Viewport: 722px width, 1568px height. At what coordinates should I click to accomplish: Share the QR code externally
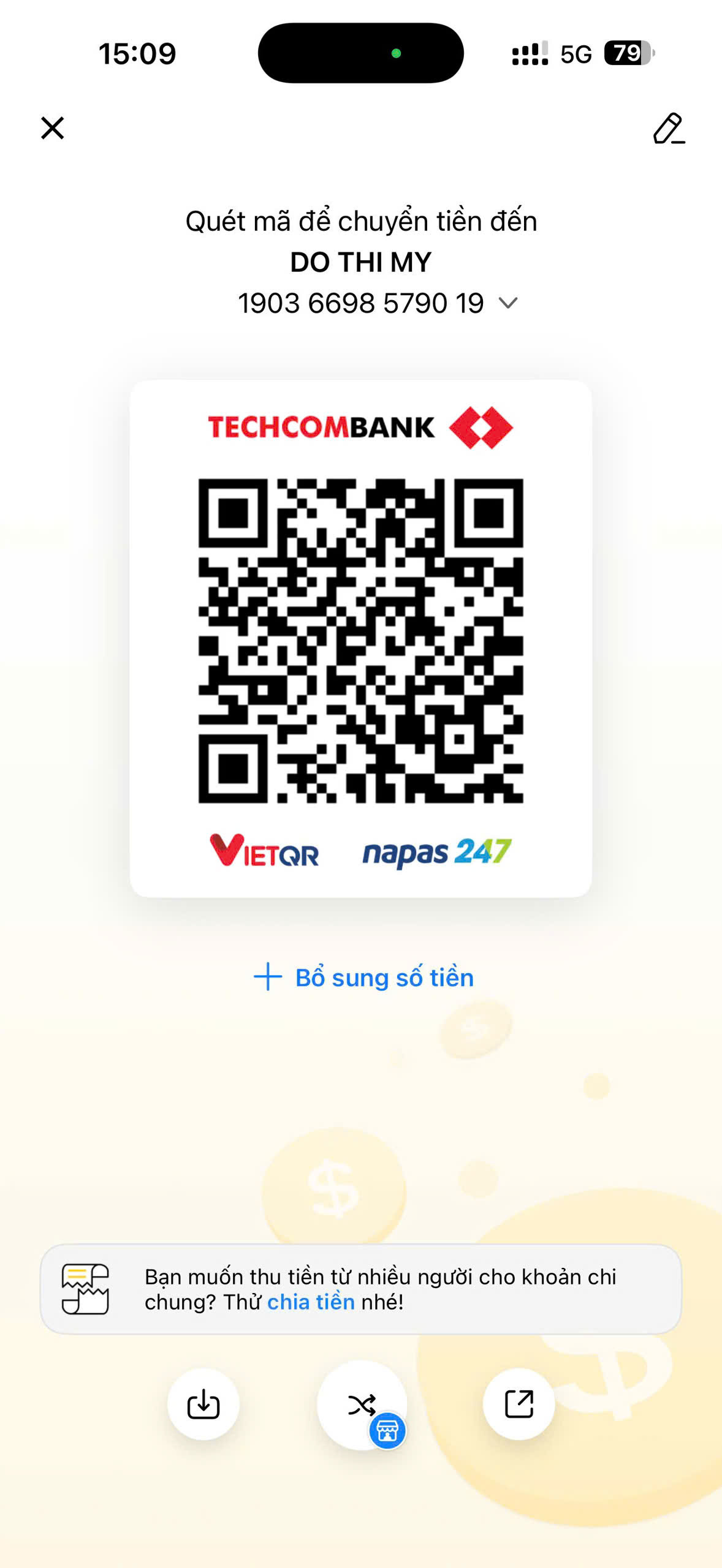click(x=519, y=1404)
